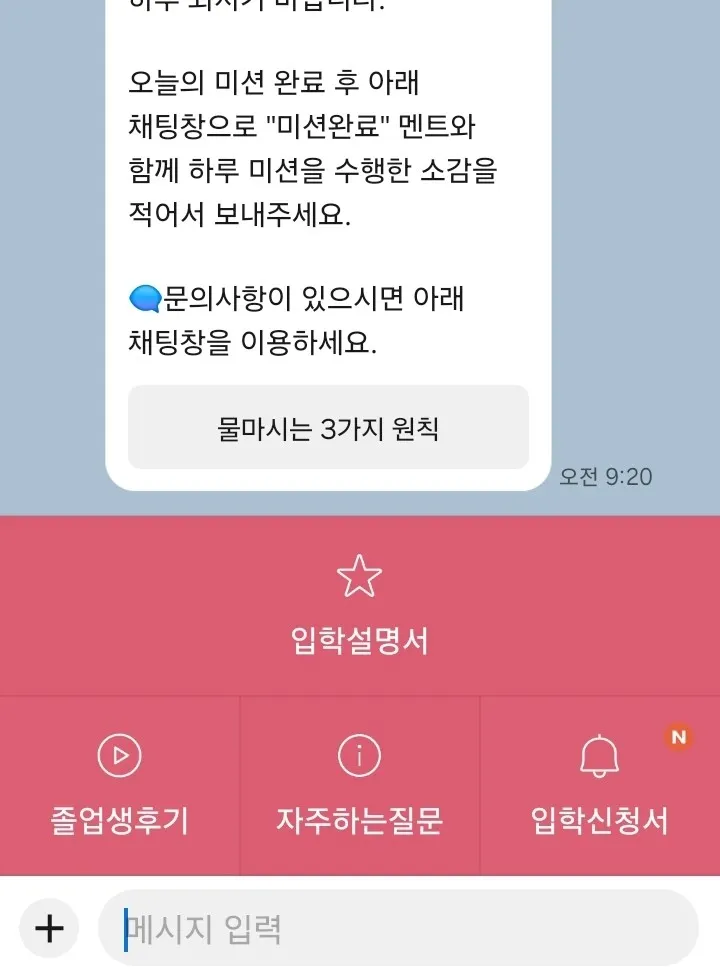This screenshot has height=979, width=720.
Task: Tap the plus attach icon
Action: point(49,929)
